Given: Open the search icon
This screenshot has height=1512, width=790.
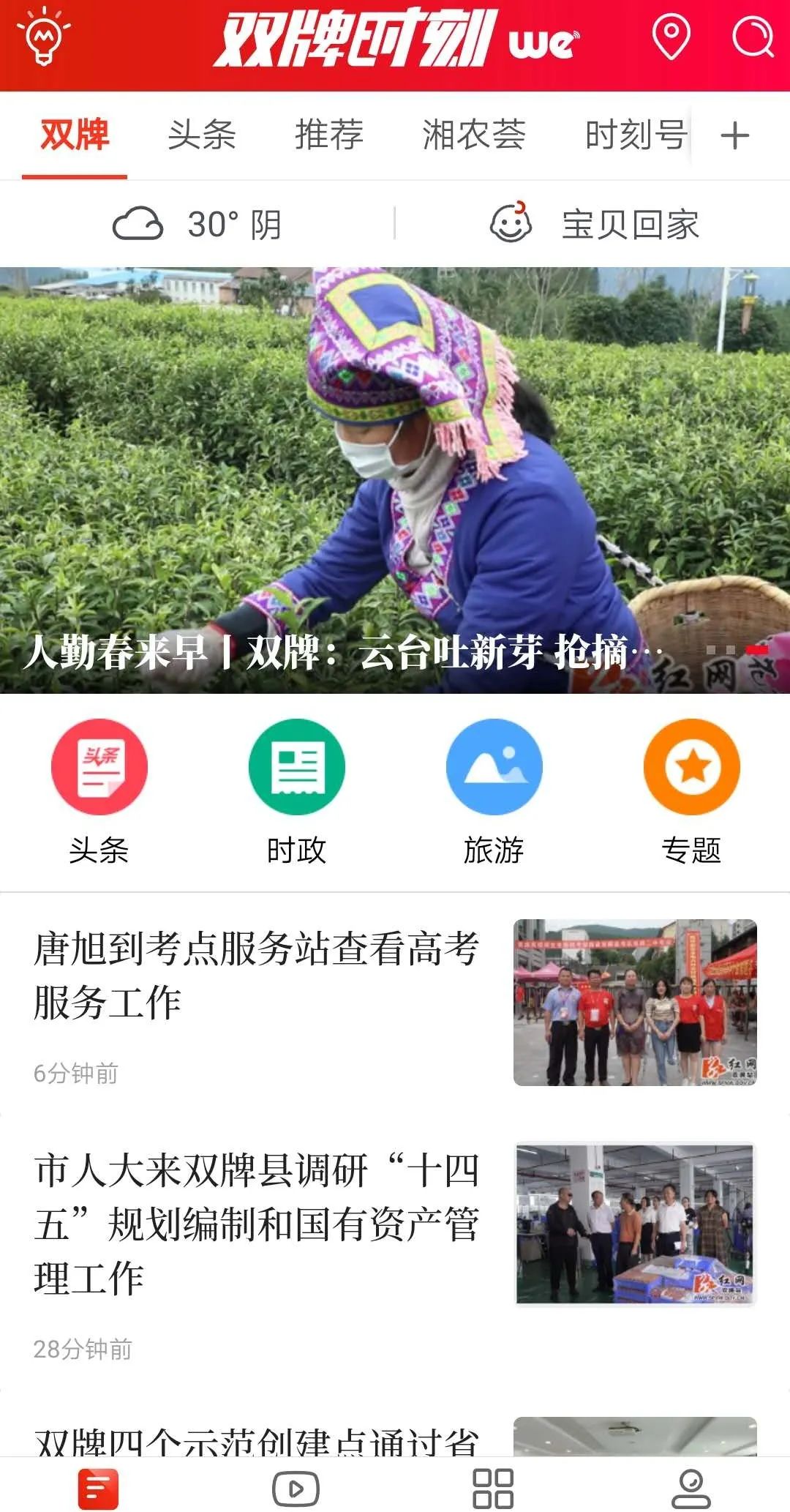Looking at the screenshot, I should click(753, 35).
